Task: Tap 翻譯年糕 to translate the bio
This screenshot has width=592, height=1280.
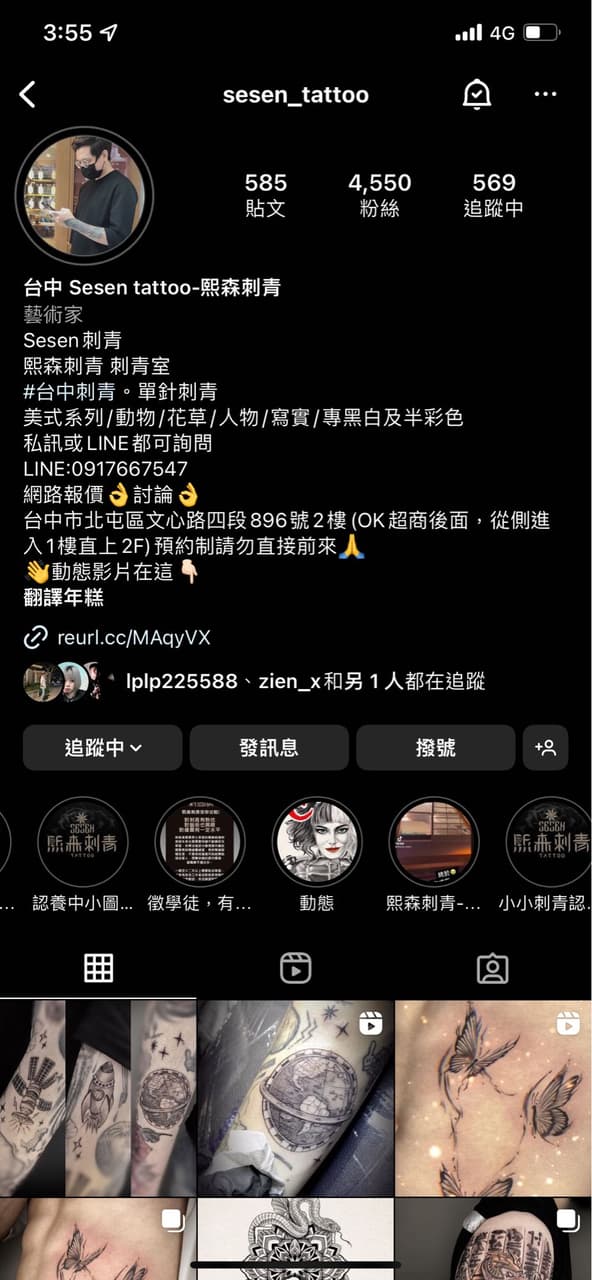Action: pos(63,599)
